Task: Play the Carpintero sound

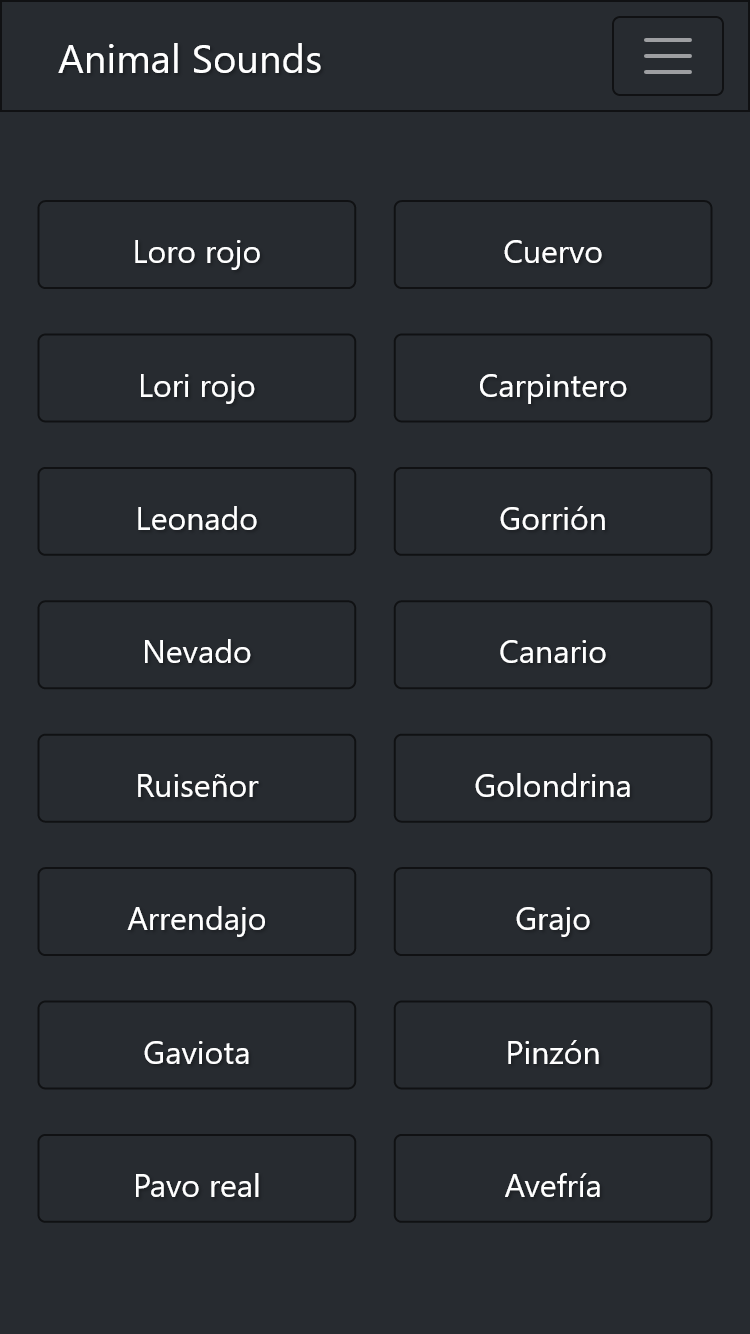Action: coord(553,378)
